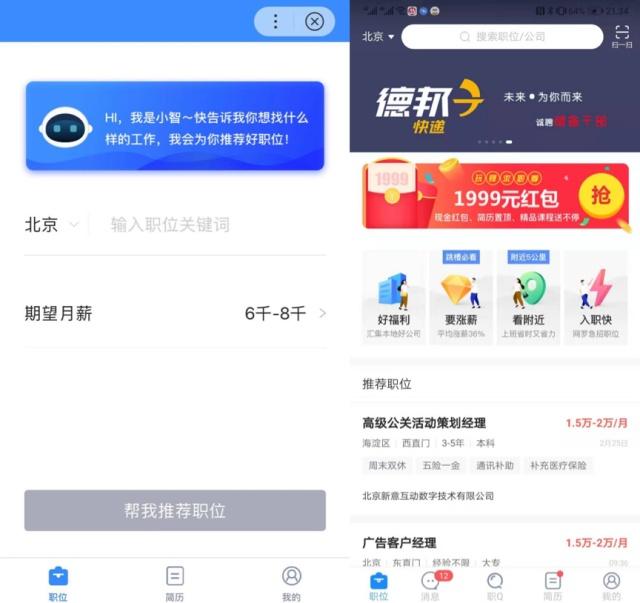Open the mini program's three-dot menu
The width and height of the screenshot is (640, 603).
(276, 21)
